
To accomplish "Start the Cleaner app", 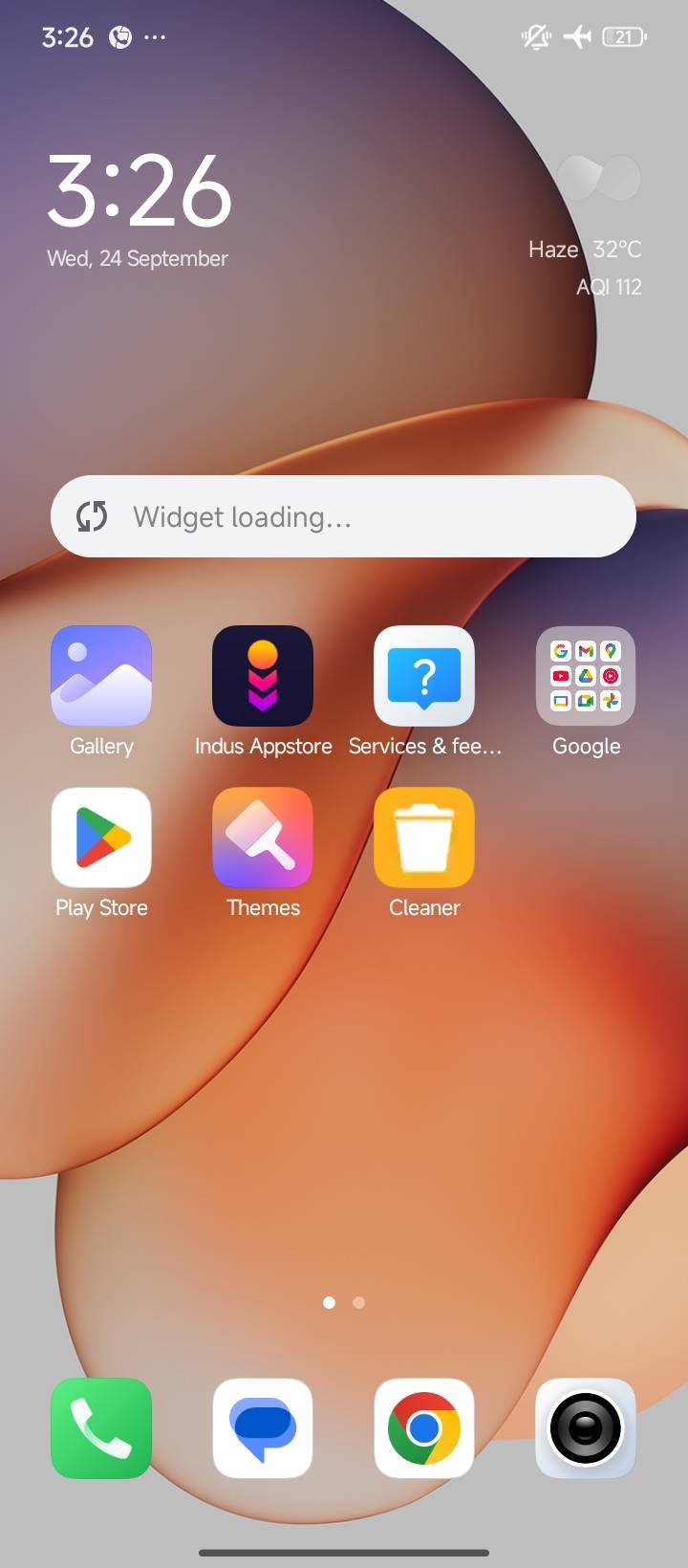I will click(424, 838).
